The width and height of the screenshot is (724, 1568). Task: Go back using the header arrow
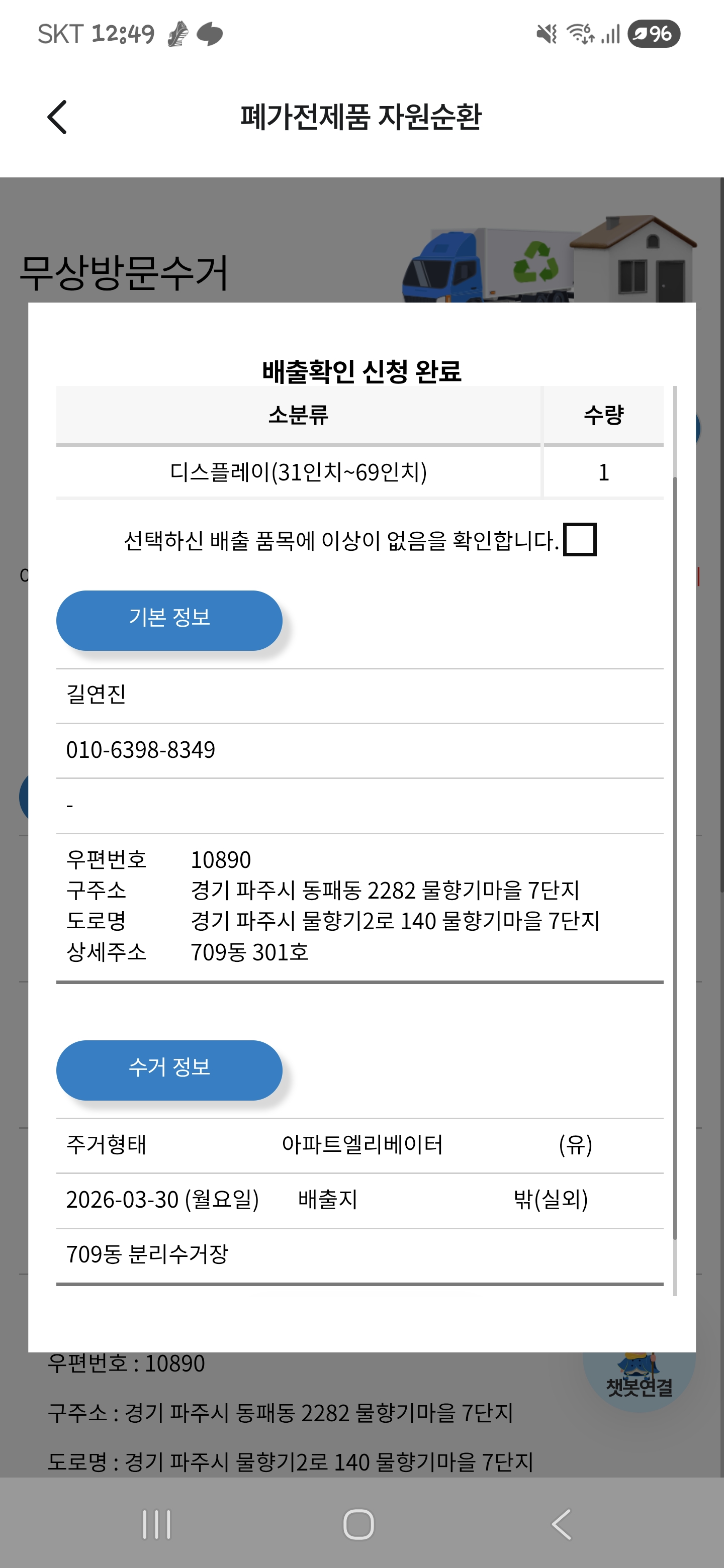coord(57,117)
